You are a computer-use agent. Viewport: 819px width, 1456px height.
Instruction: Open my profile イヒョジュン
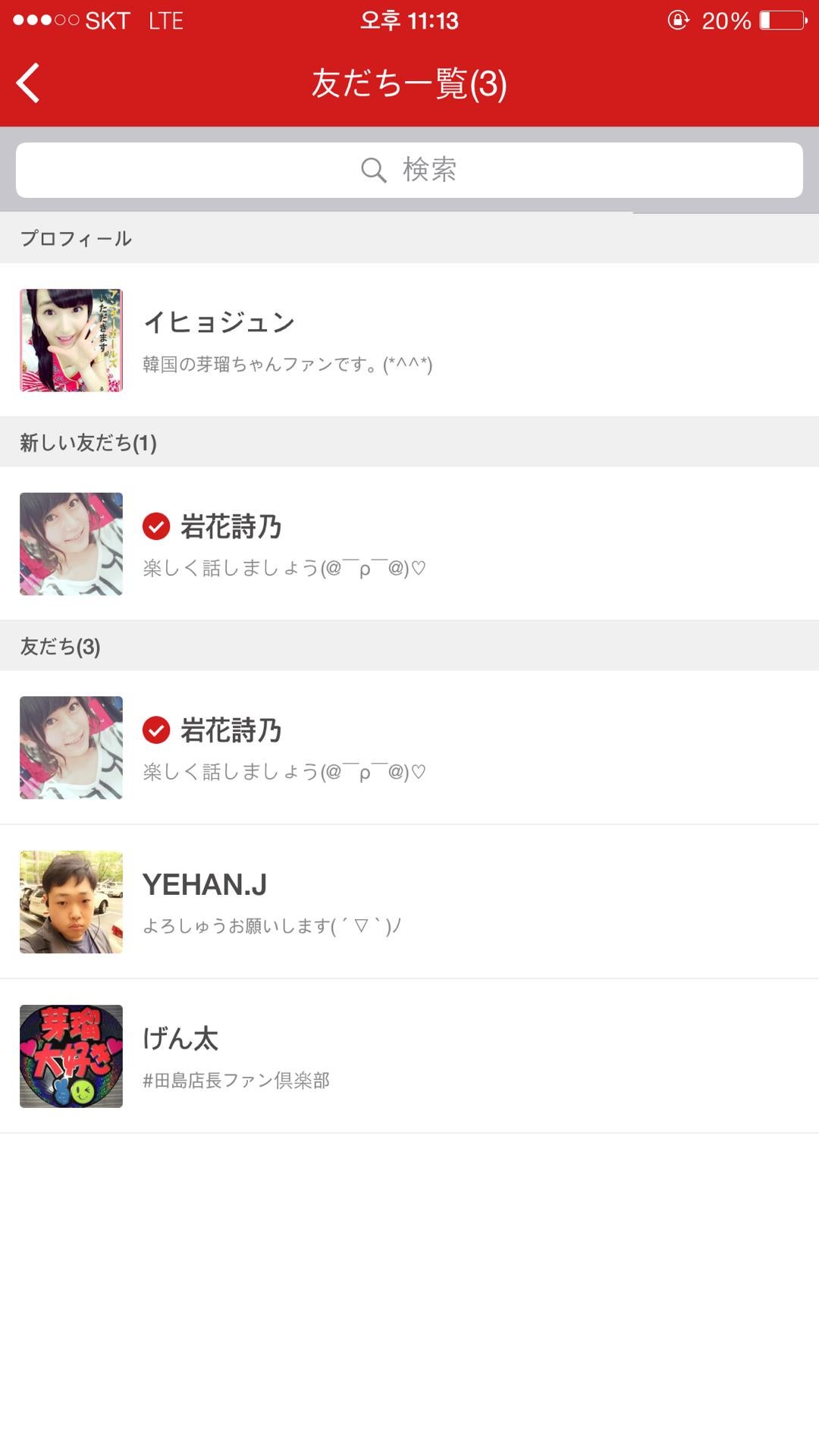(x=409, y=340)
